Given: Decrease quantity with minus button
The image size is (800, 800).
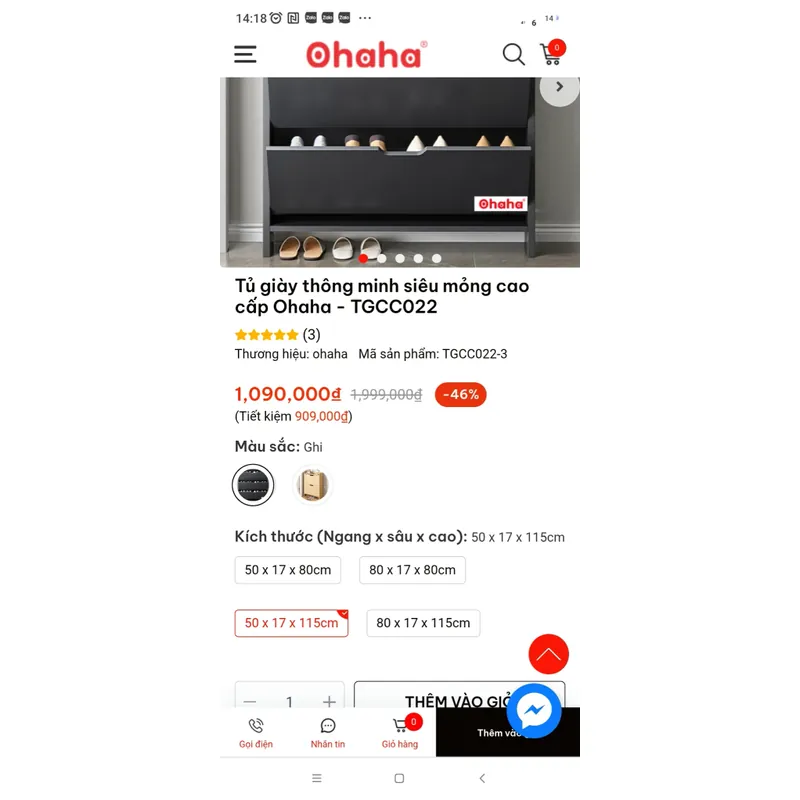Looking at the screenshot, I should (250, 702).
